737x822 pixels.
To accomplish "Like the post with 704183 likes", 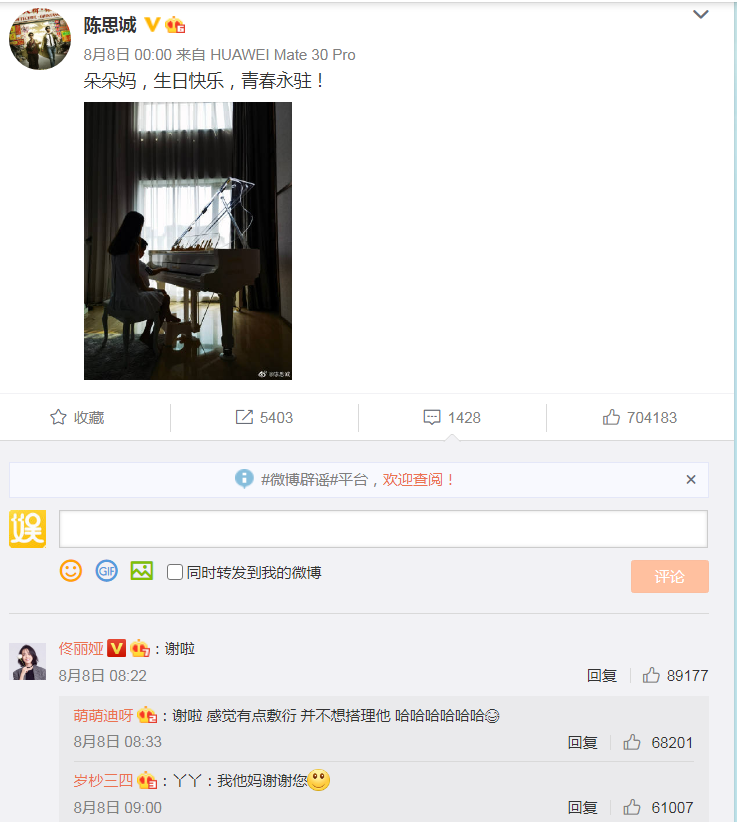I will click(640, 417).
